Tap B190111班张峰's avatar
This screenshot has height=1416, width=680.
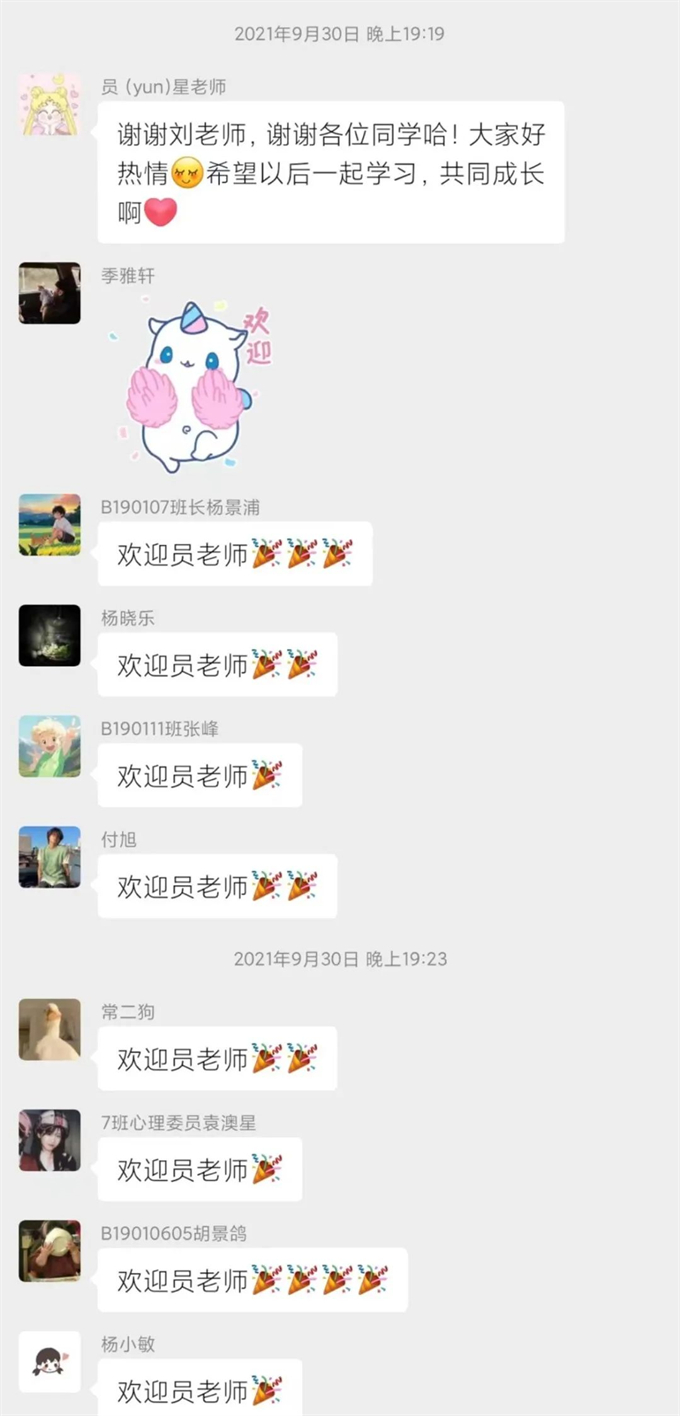(x=49, y=746)
